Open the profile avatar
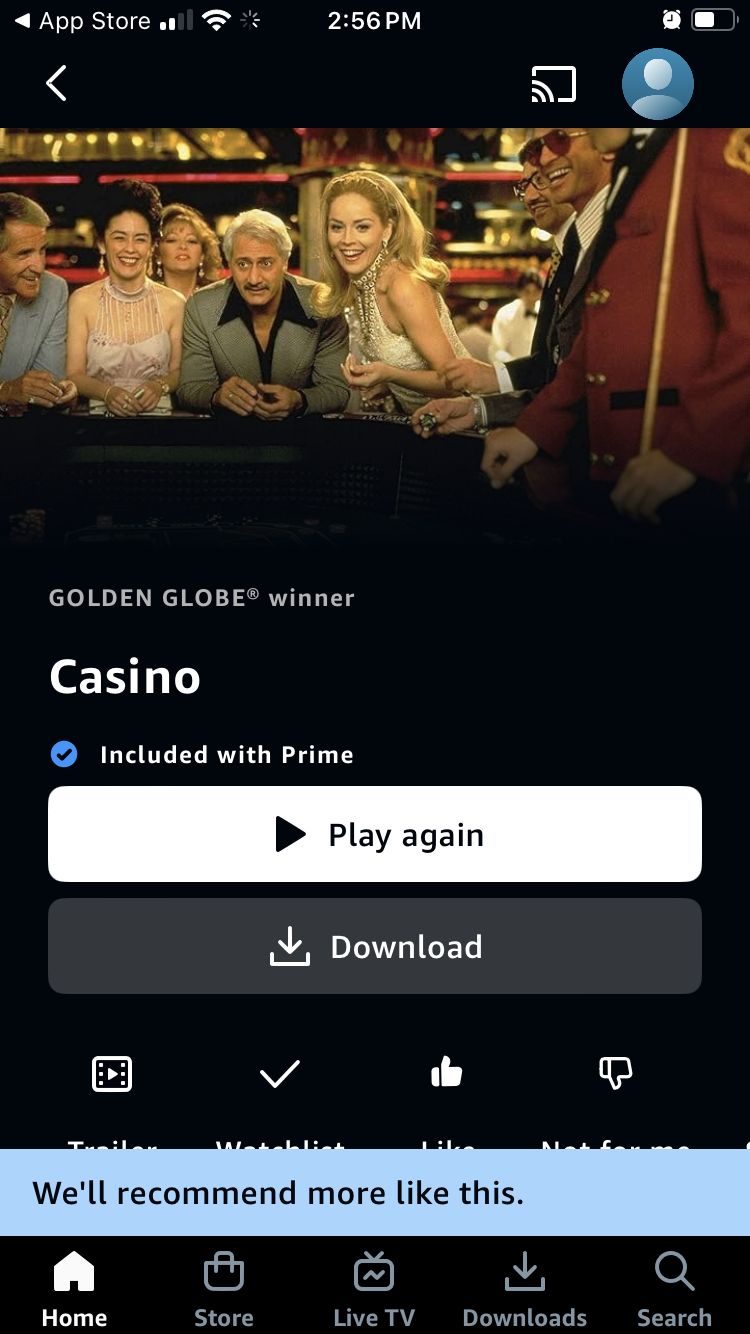 tap(657, 85)
